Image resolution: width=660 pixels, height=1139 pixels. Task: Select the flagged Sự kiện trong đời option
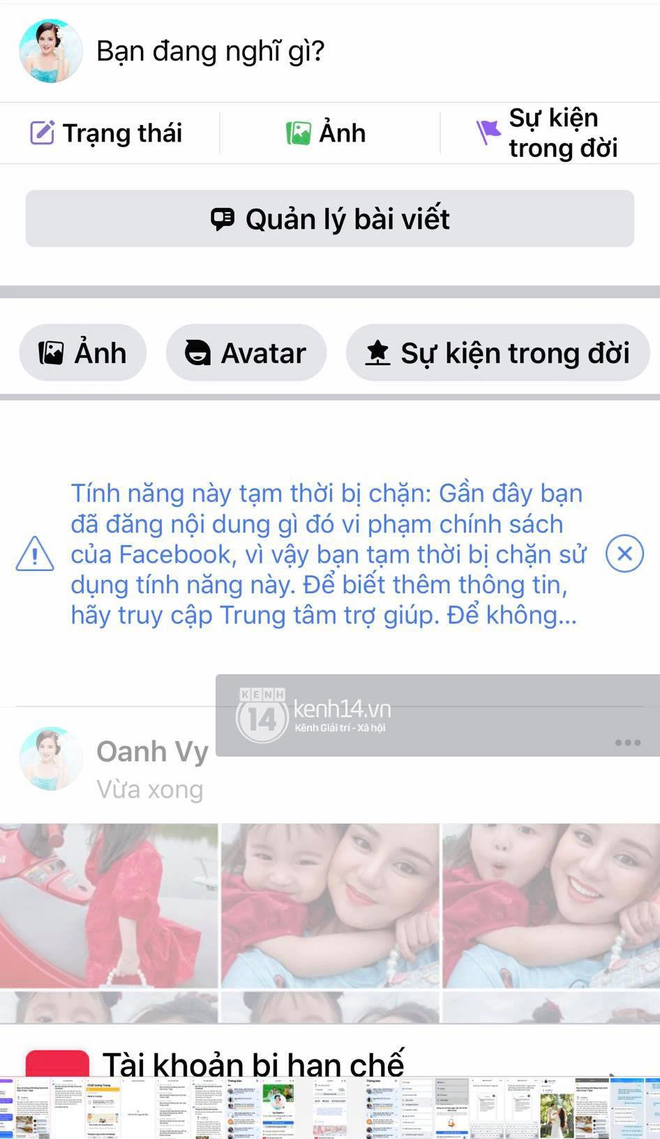548,133
